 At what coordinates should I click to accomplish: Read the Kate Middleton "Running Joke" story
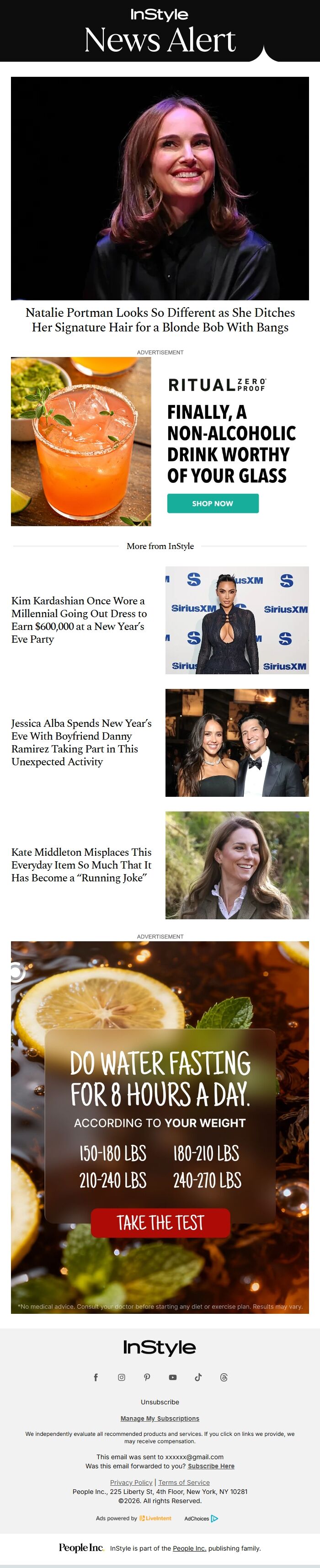pos(81,864)
